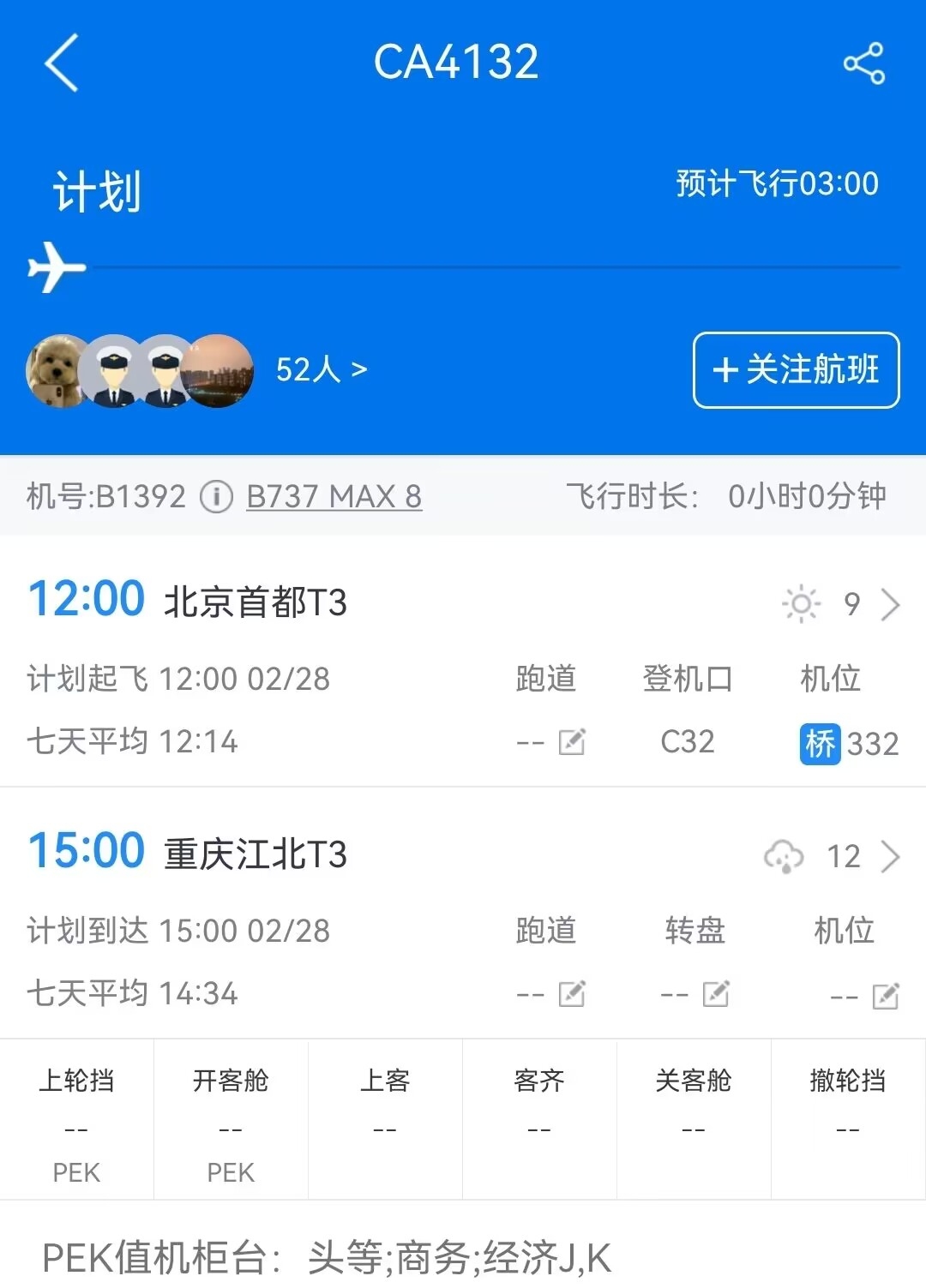Go back using the top-left arrow
Viewport: 926px width, 1288px height.
pos(62,63)
